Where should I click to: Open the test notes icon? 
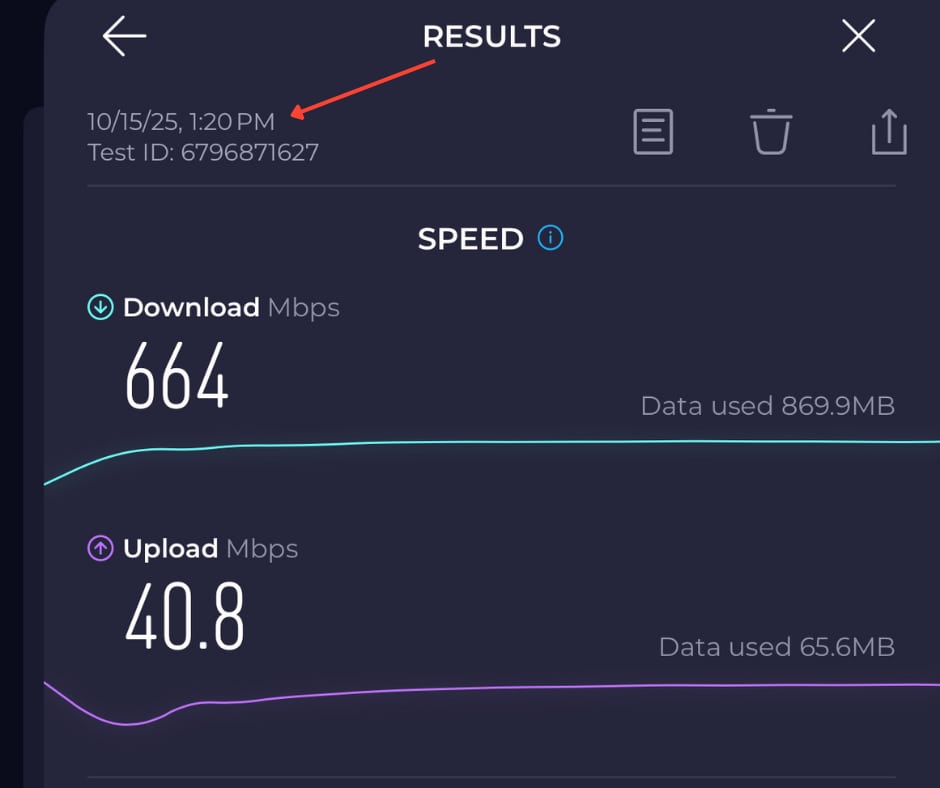click(653, 132)
